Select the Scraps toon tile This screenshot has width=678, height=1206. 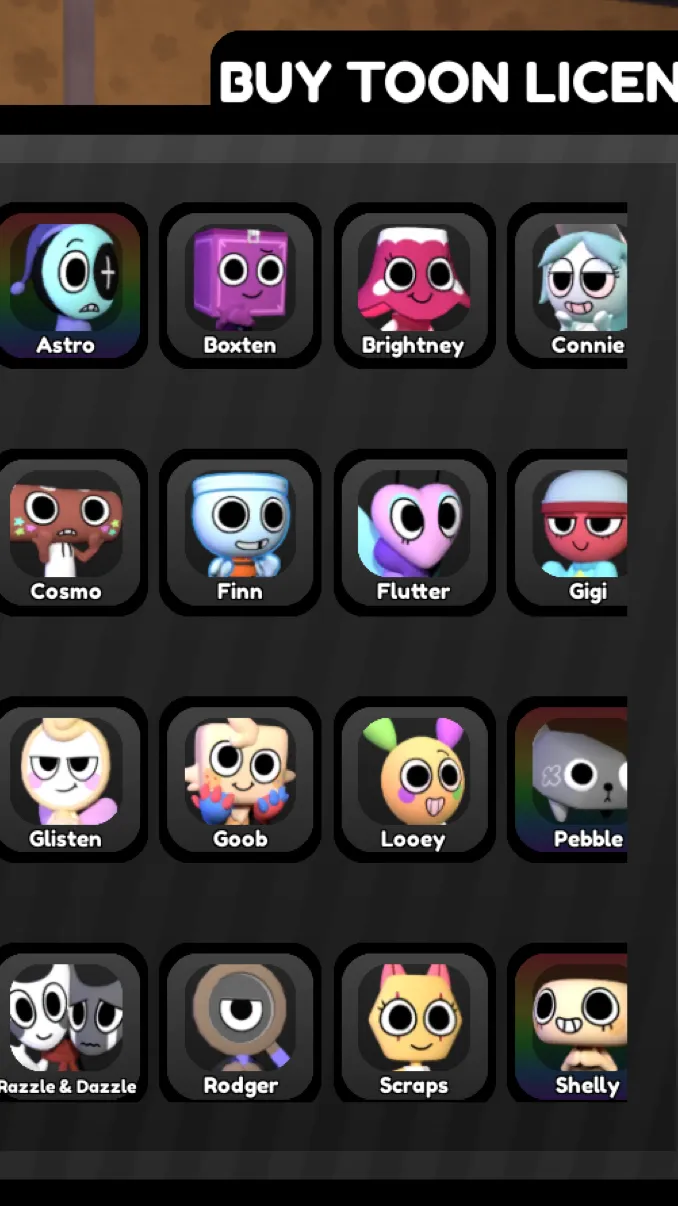tap(413, 1025)
